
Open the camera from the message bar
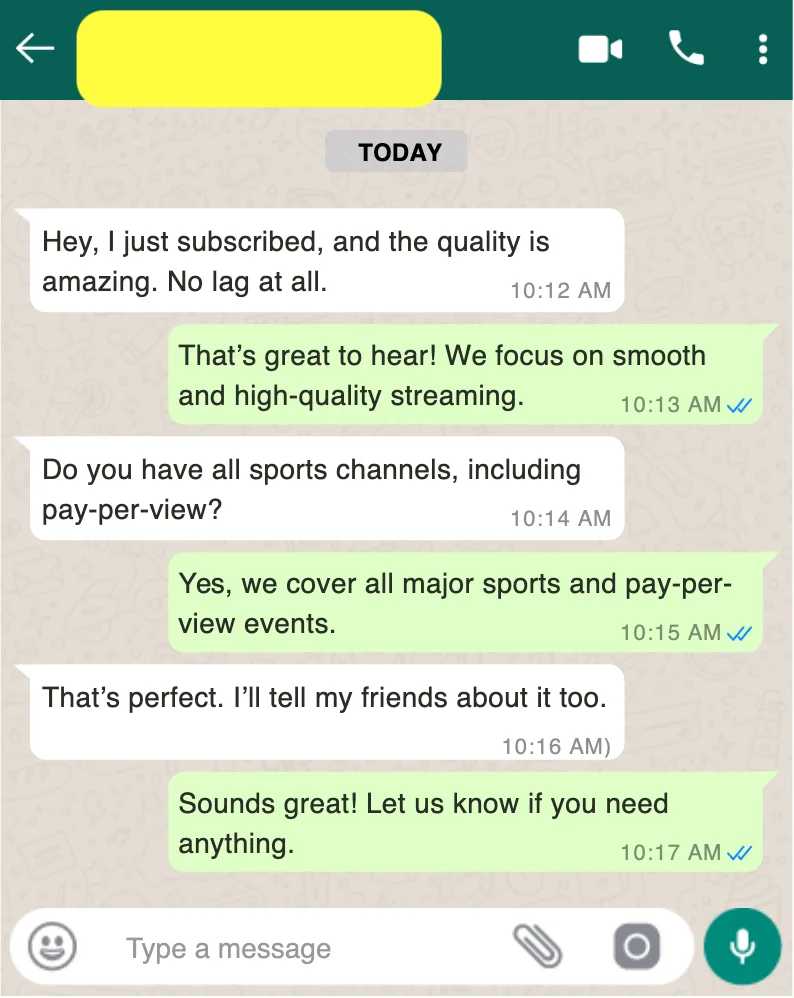click(637, 946)
